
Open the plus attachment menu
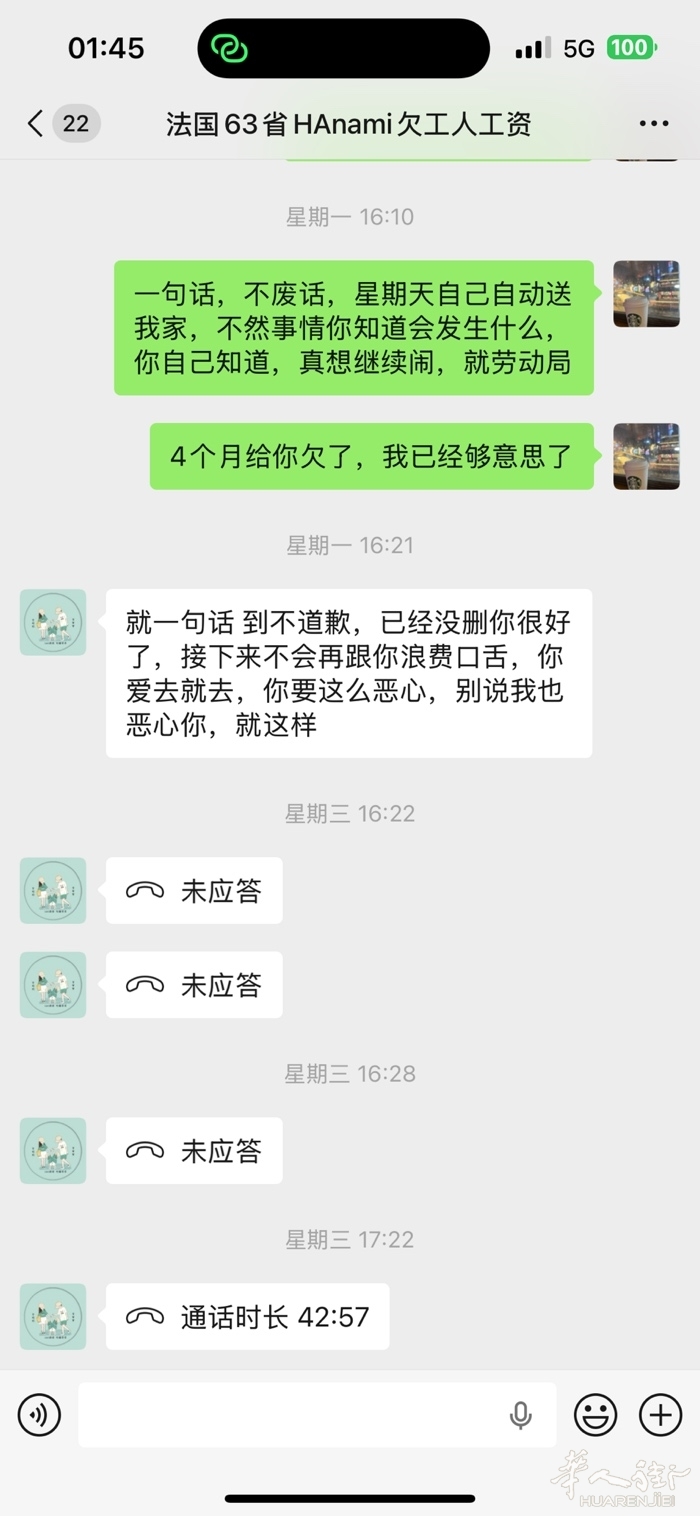pos(660,1415)
